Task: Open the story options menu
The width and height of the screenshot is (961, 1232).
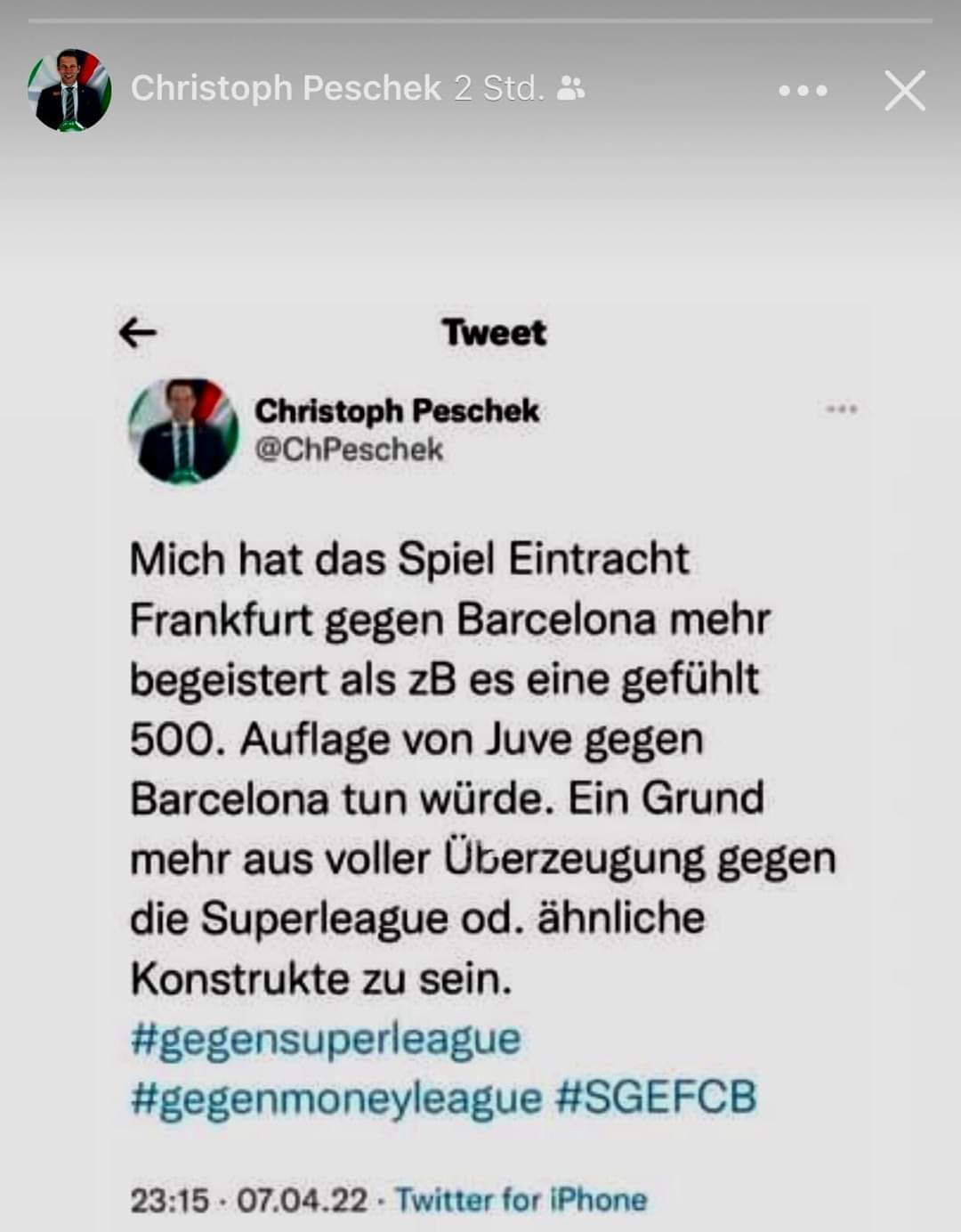Action: click(x=803, y=90)
